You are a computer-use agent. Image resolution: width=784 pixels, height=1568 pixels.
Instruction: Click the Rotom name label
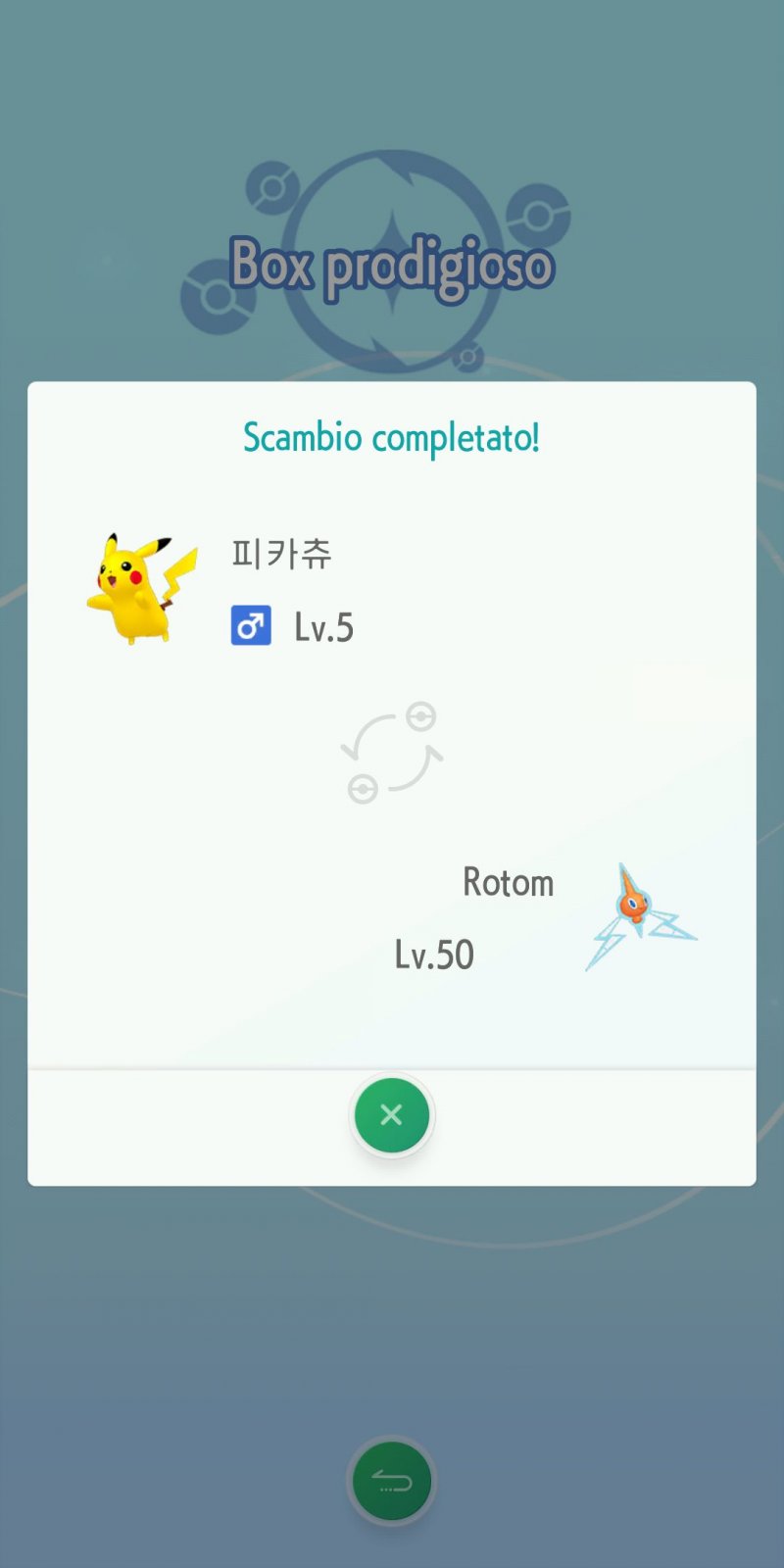point(509,882)
